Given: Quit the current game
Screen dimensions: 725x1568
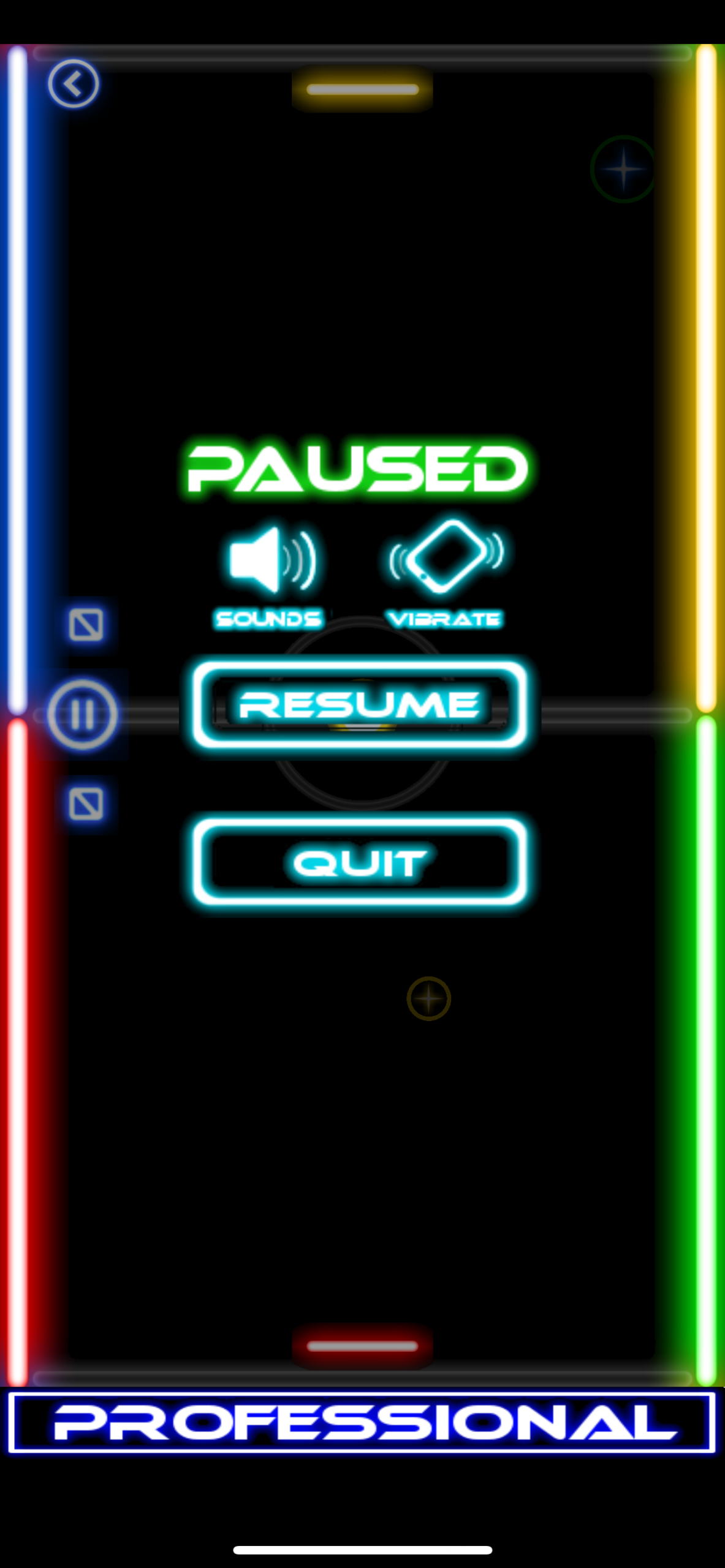Looking at the screenshot, I should 360,862.
